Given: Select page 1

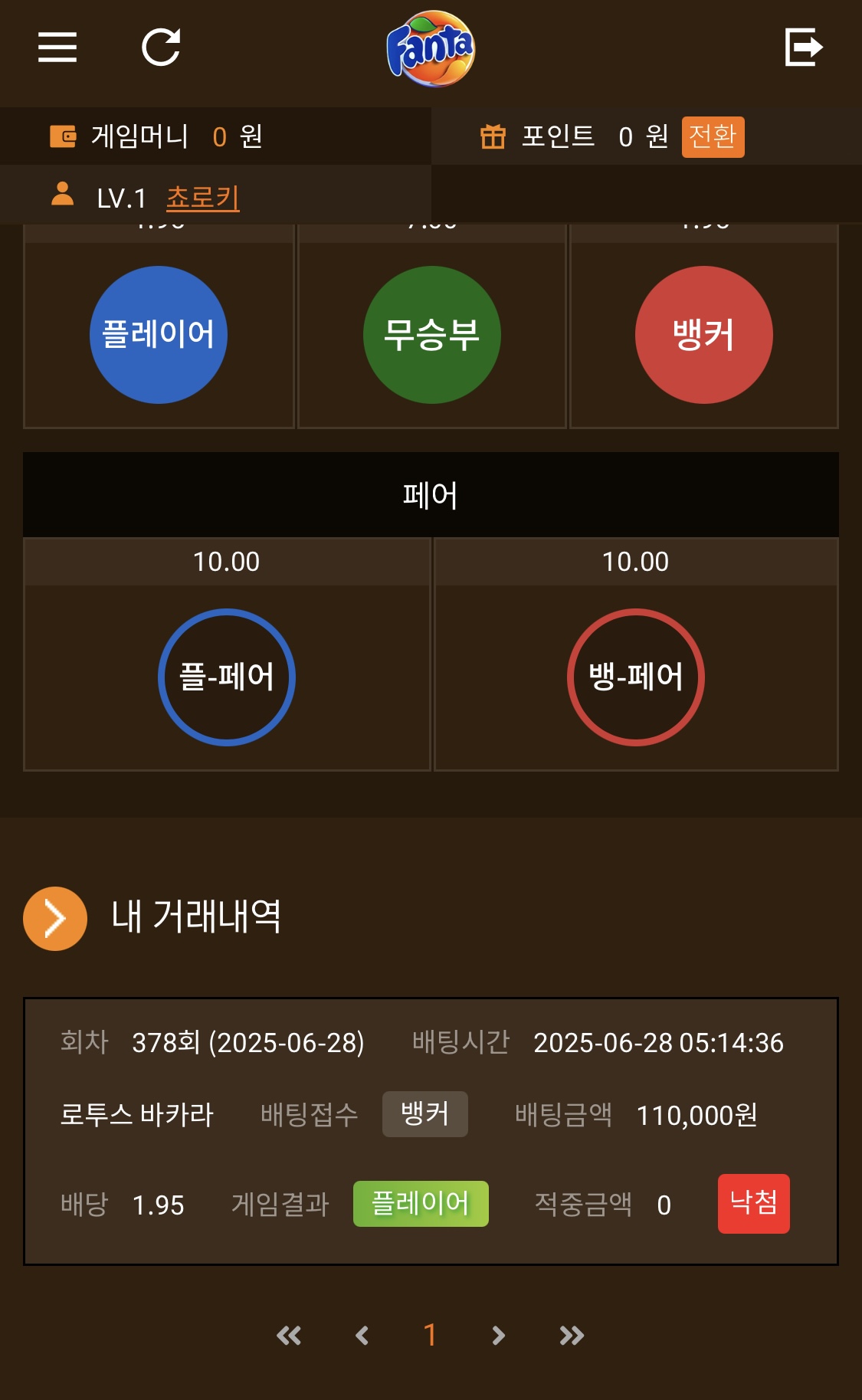Looking at the screenshot, I should point(430,1336).
